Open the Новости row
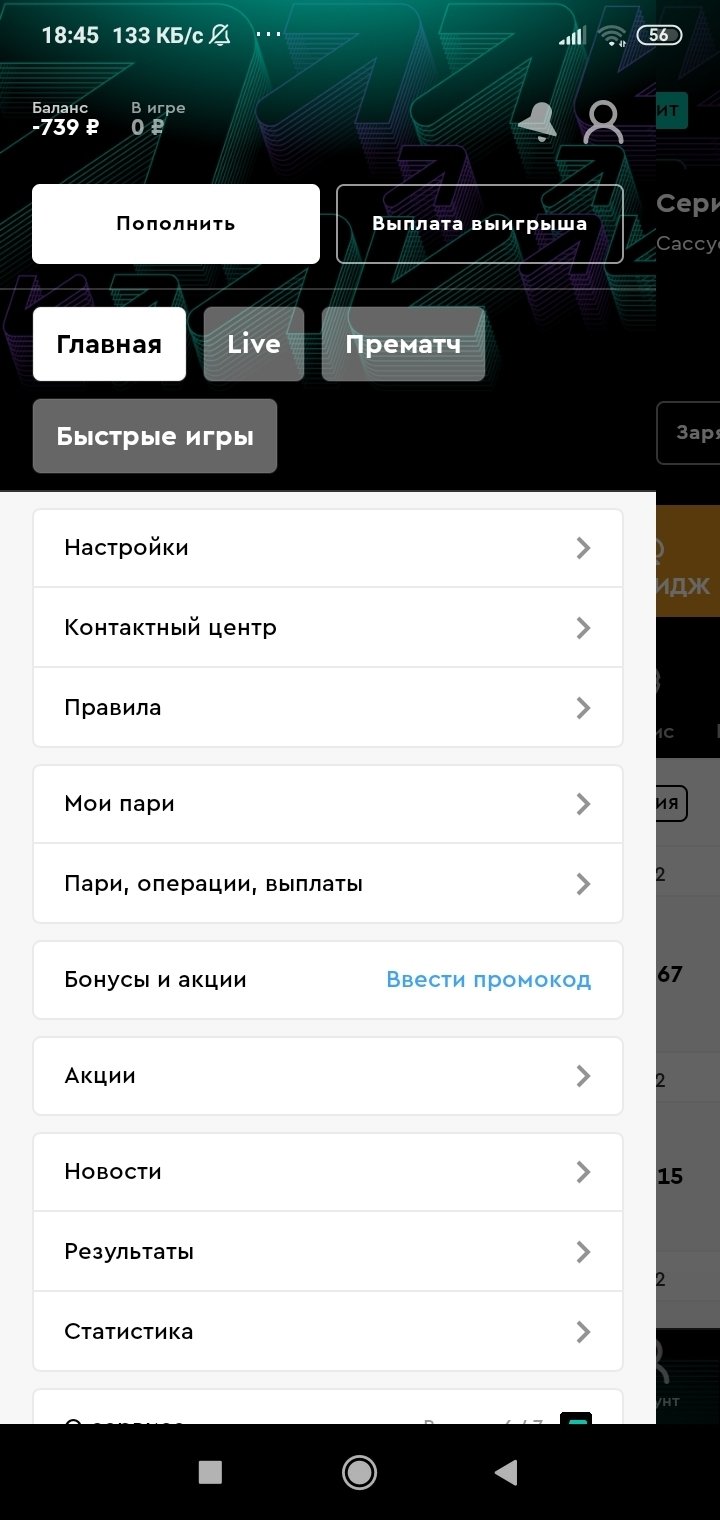 pyautogui.click(x=328, y=1172)
